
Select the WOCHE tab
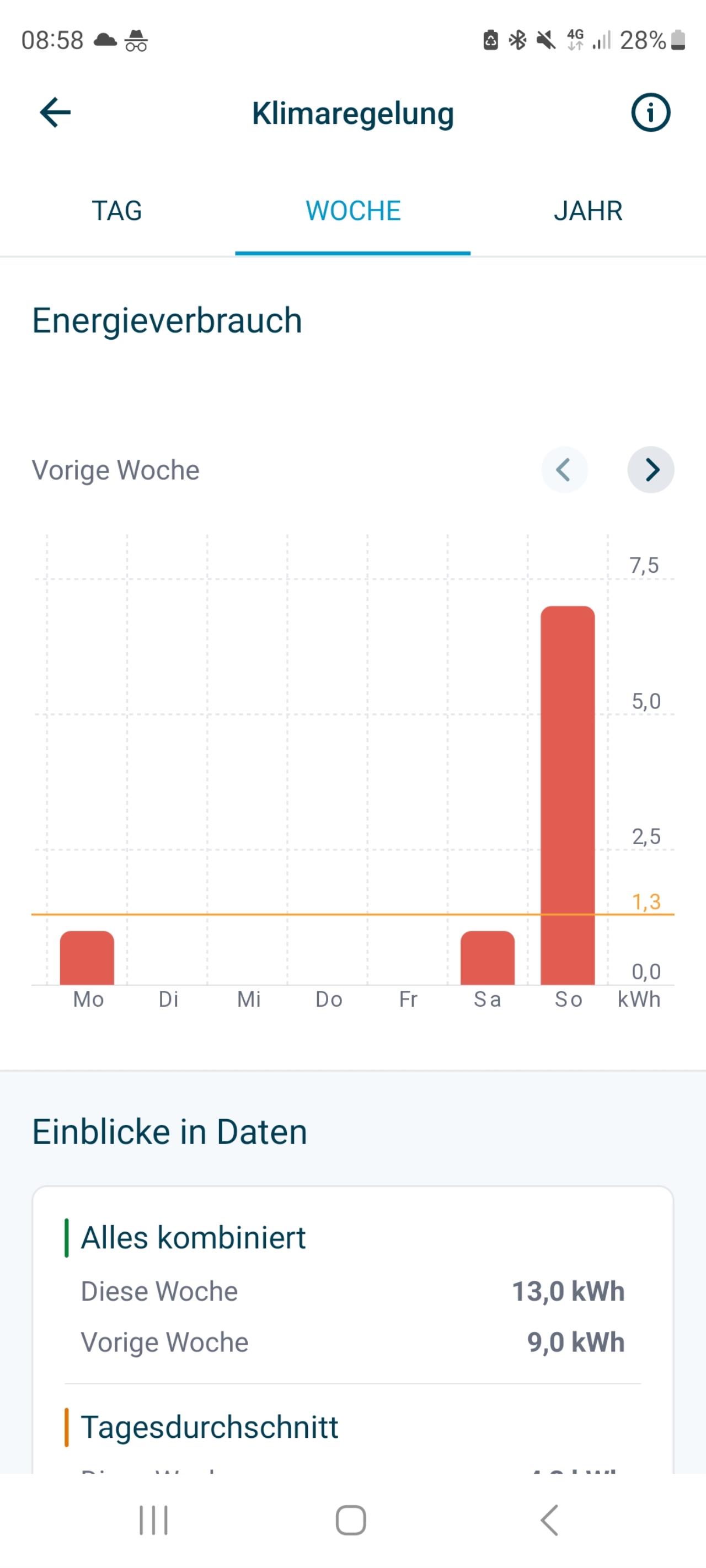(x=352, y=211)
